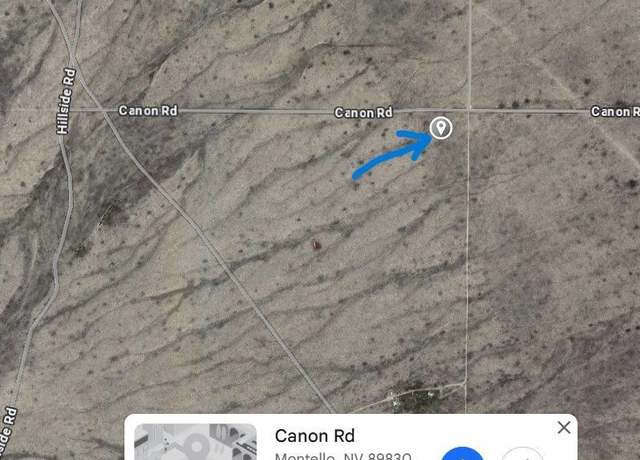
Task: Open directions with the blue button
Action: click(461, 453)
